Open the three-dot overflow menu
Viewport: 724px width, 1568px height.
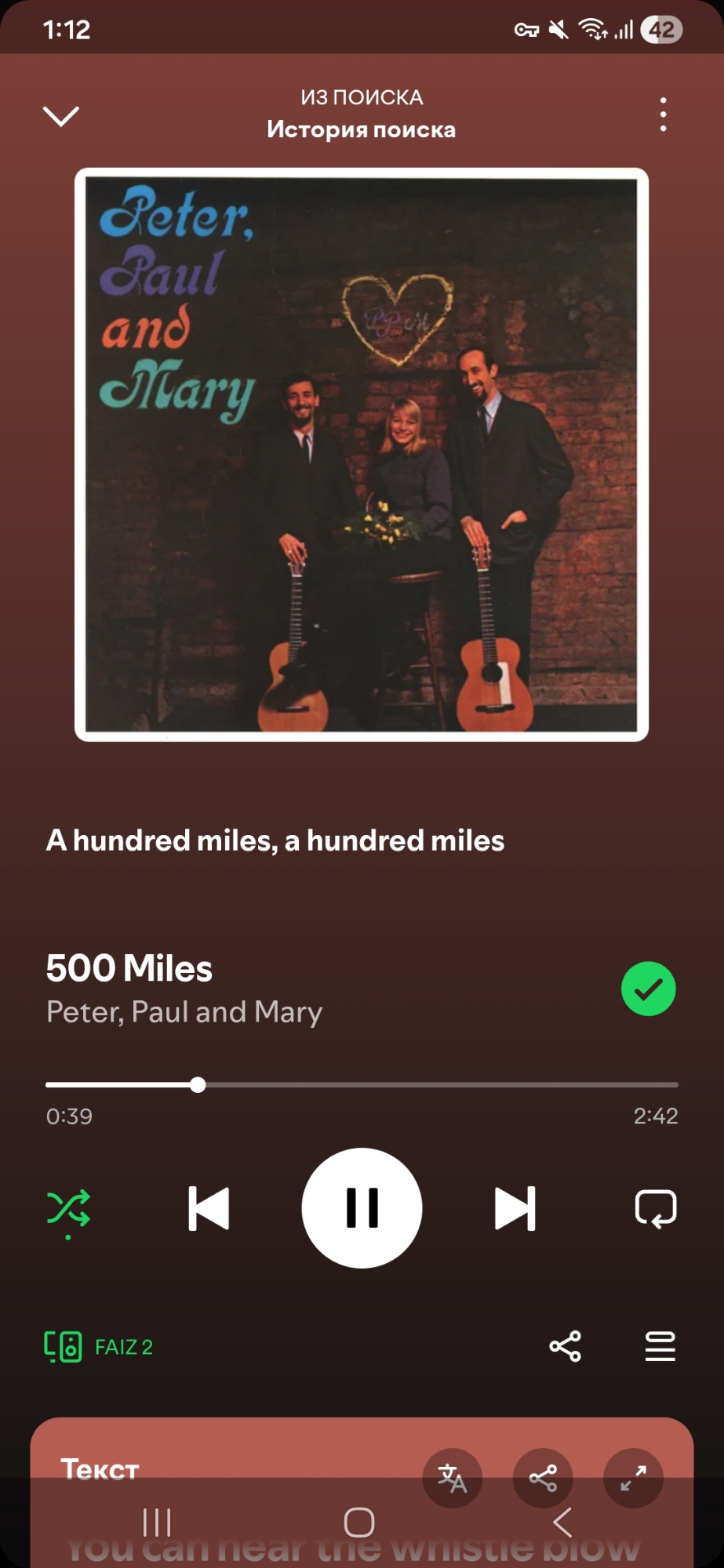(x=664, y=114)
